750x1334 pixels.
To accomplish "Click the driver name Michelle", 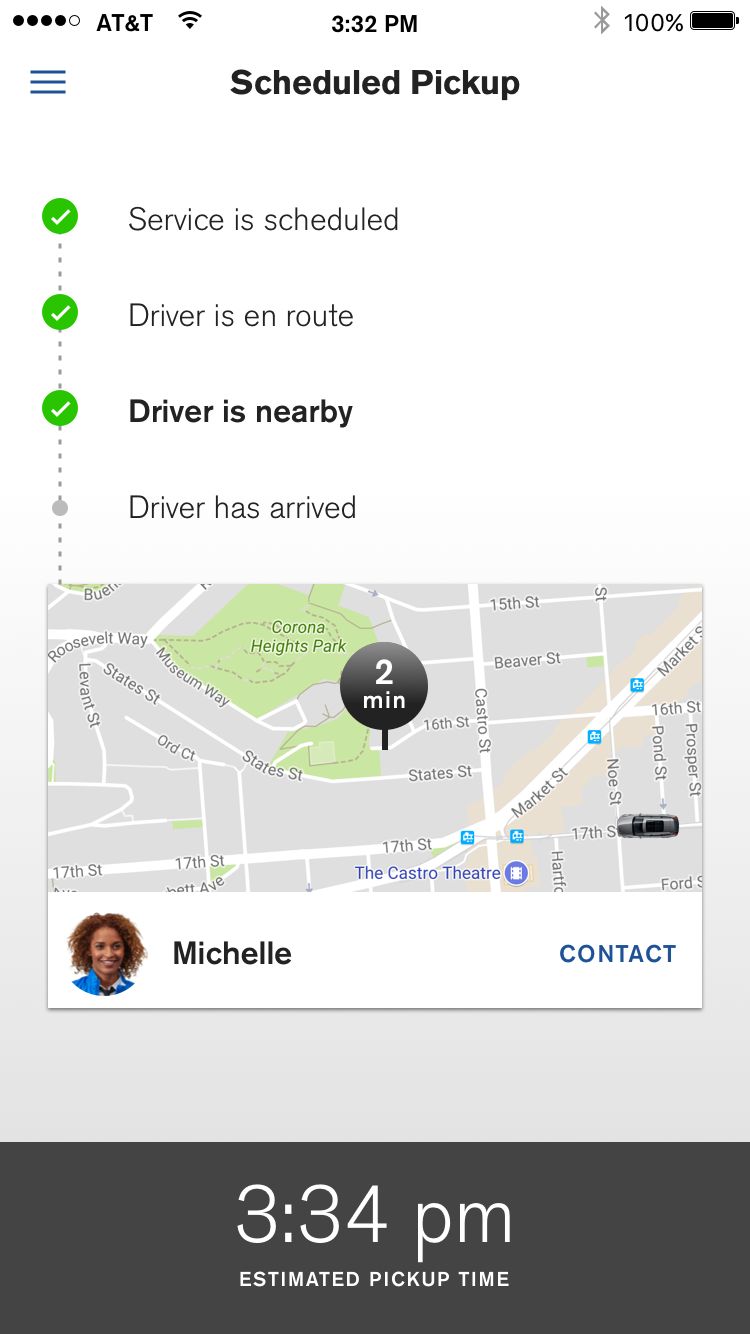I will point(231,954).
